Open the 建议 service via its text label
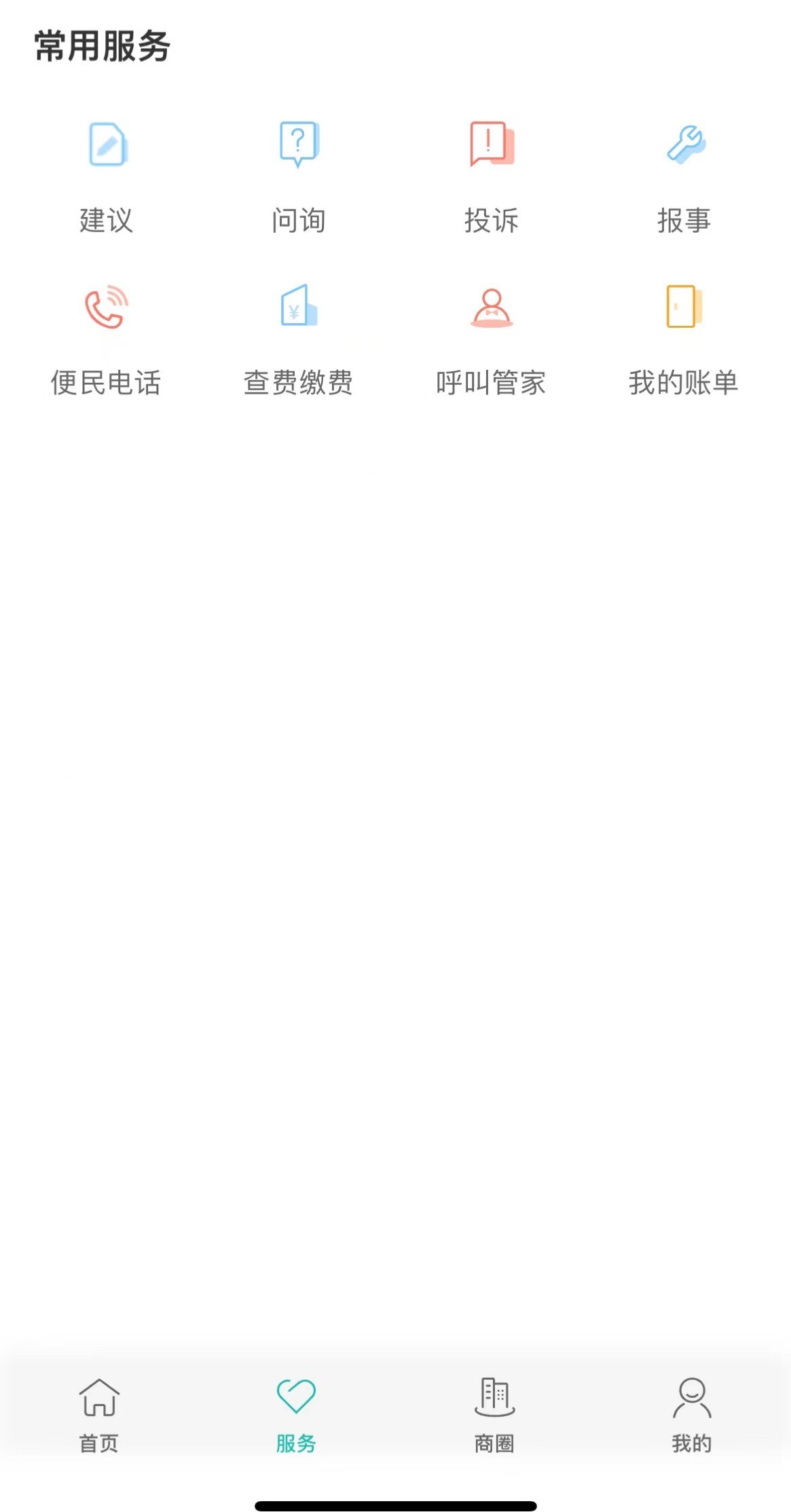791x1512 pixels. 106,219
